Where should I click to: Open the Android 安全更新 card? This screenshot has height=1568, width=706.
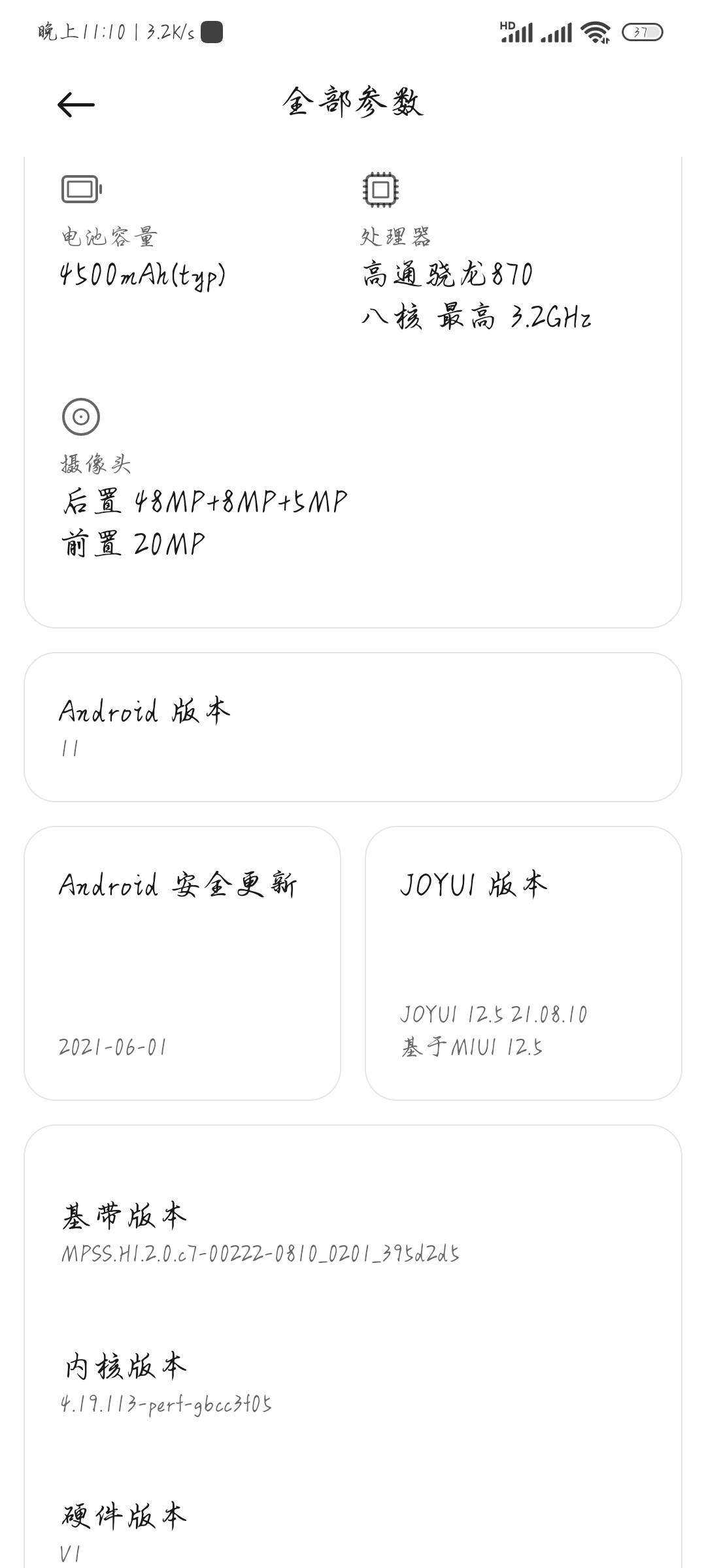click(x=182, y=964)
